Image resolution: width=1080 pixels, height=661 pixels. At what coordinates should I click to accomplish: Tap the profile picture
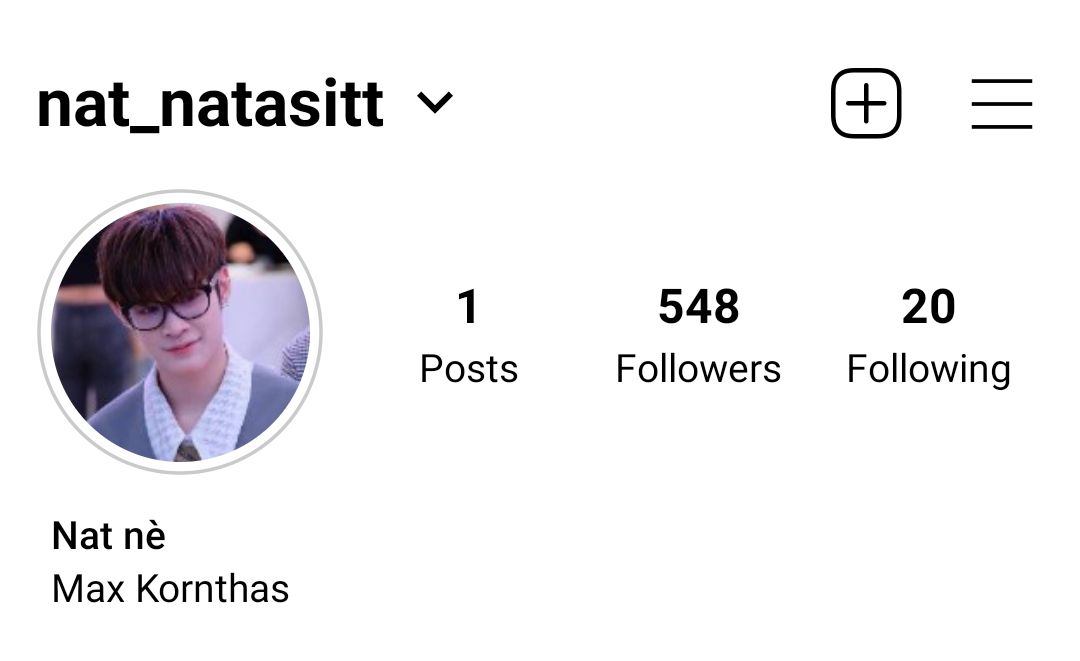180,332
